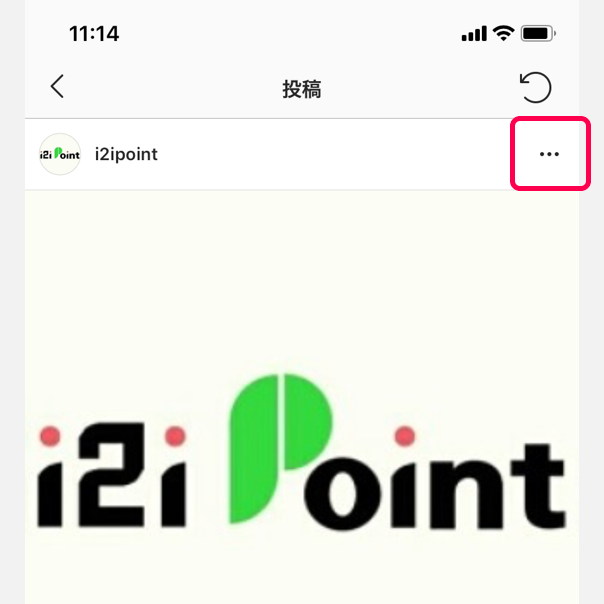Refresh the post with the reload icon
This screenshot has height=604, width=604.
tap(536, 88)
